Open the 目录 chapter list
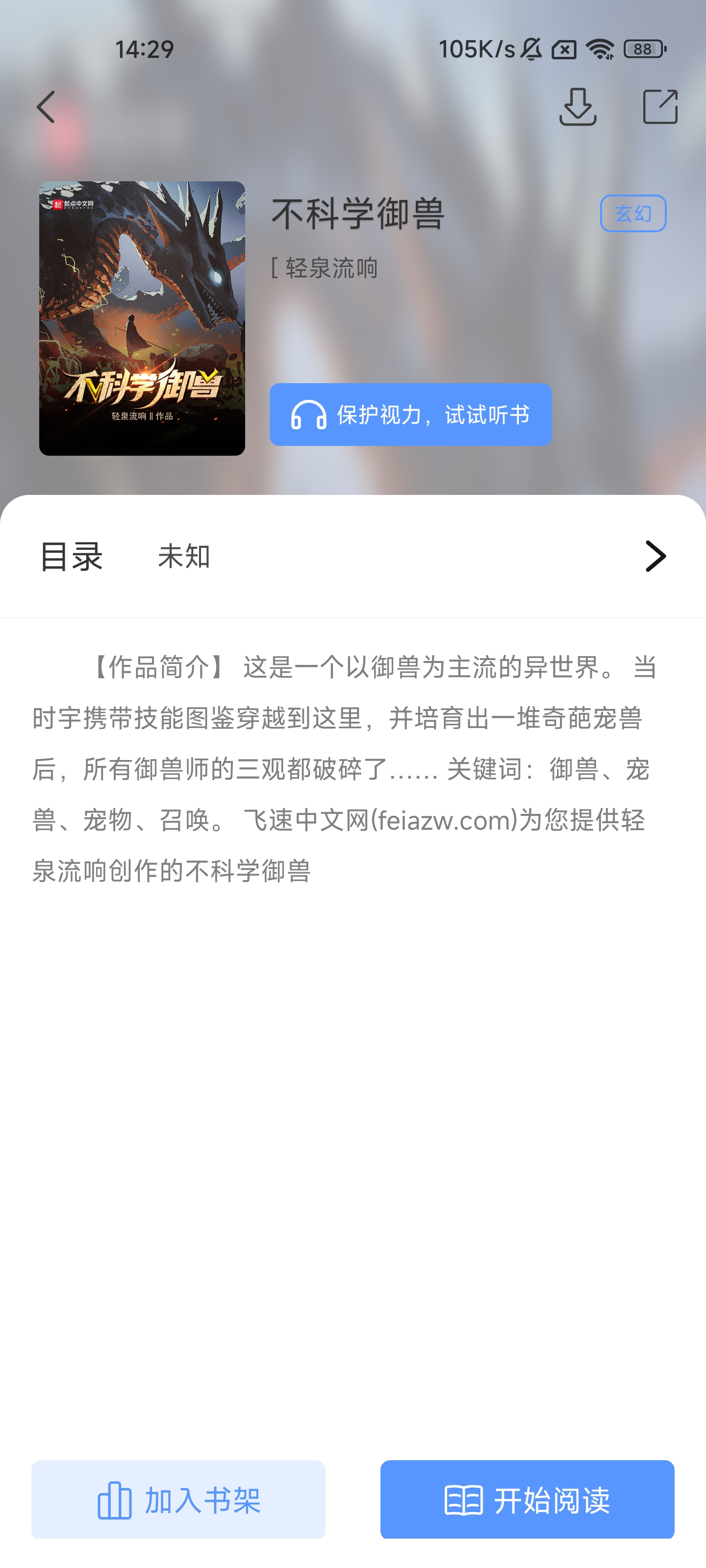Image resolution: width=706 pixels, height=1568 pixels. click(x=353, y=556)
